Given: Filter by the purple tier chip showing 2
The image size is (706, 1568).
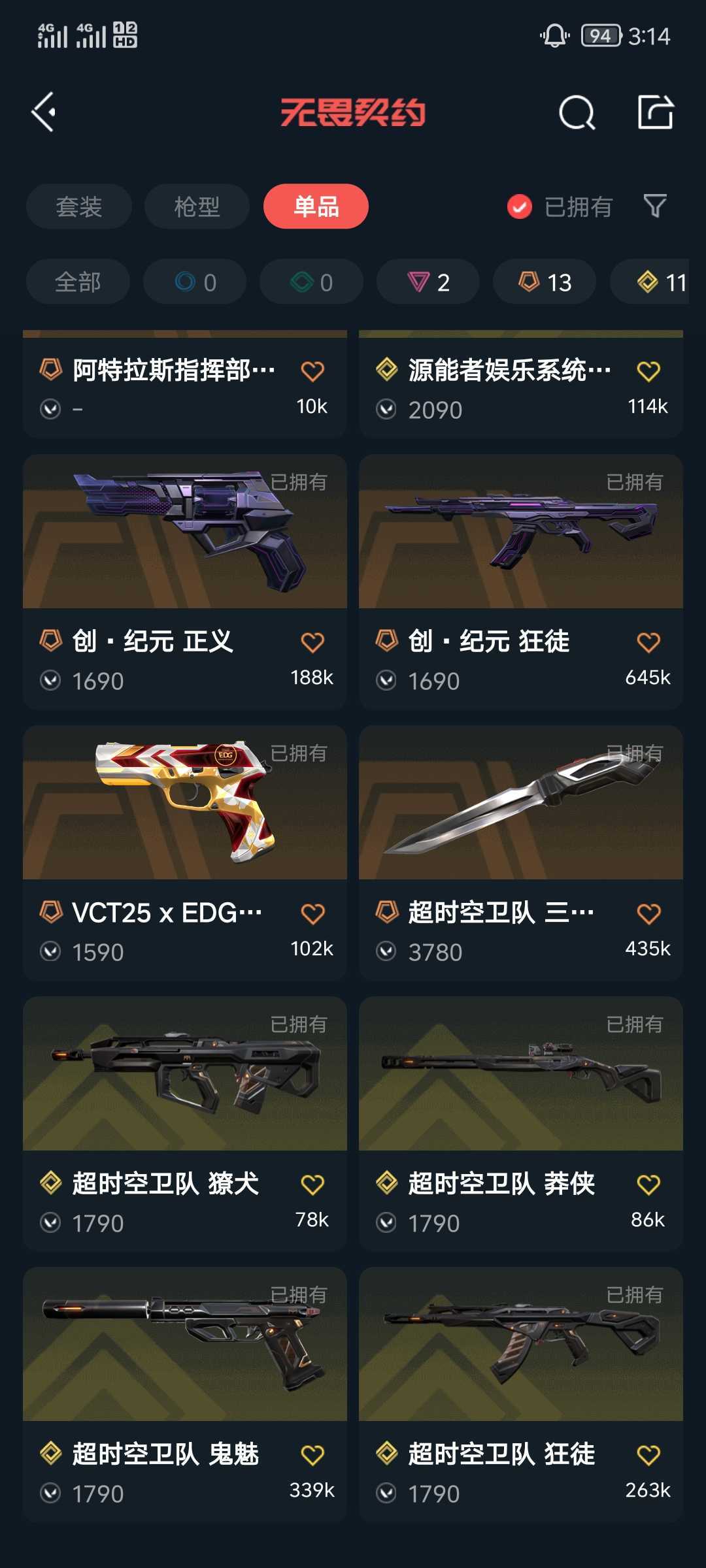Looking at the screenshot, I should pyautogui.click(x=428, y=282).
